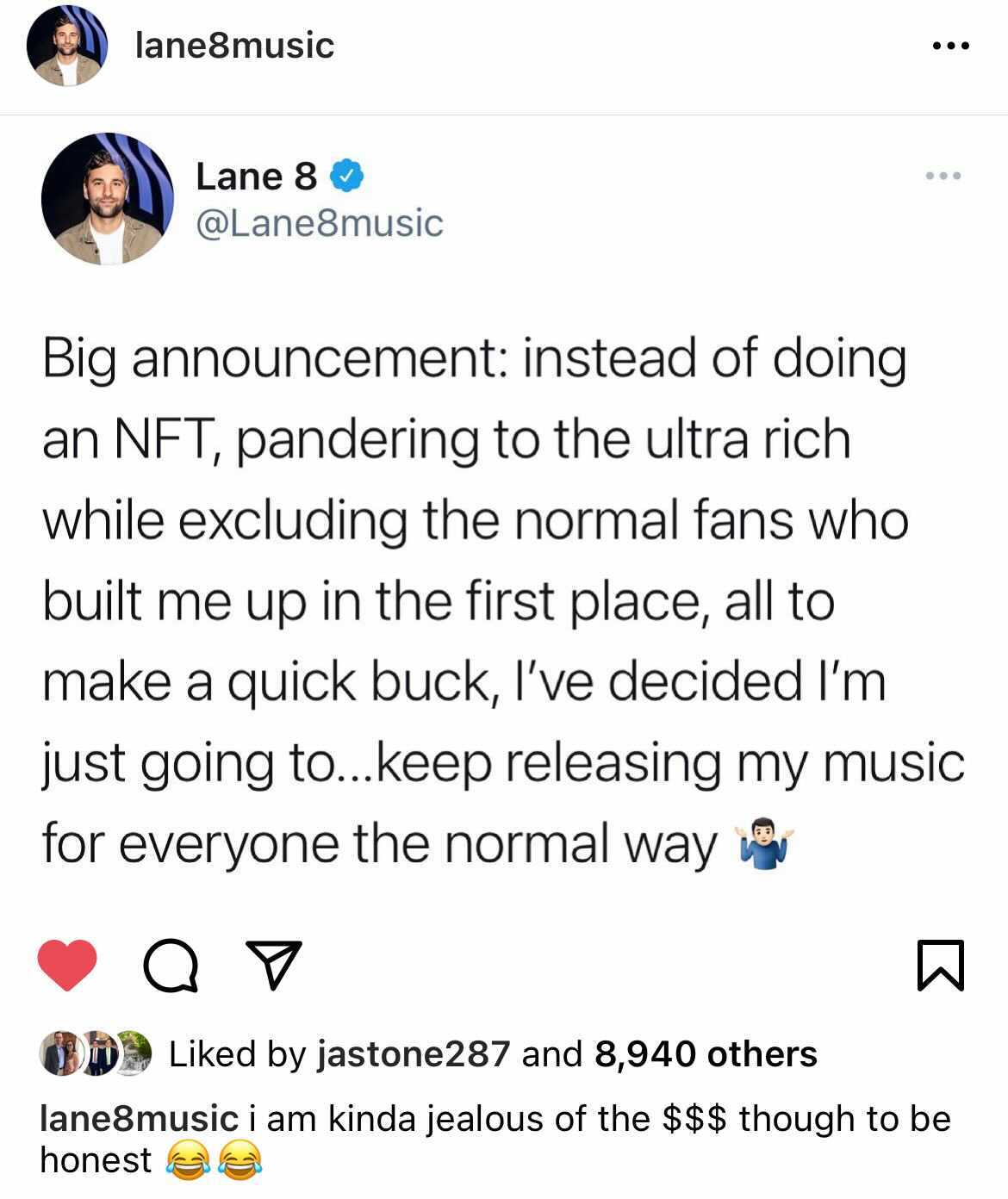1008x1199 pixels.
Task: Open comments with the speech bubble icon
Action: tap(171, 966)
